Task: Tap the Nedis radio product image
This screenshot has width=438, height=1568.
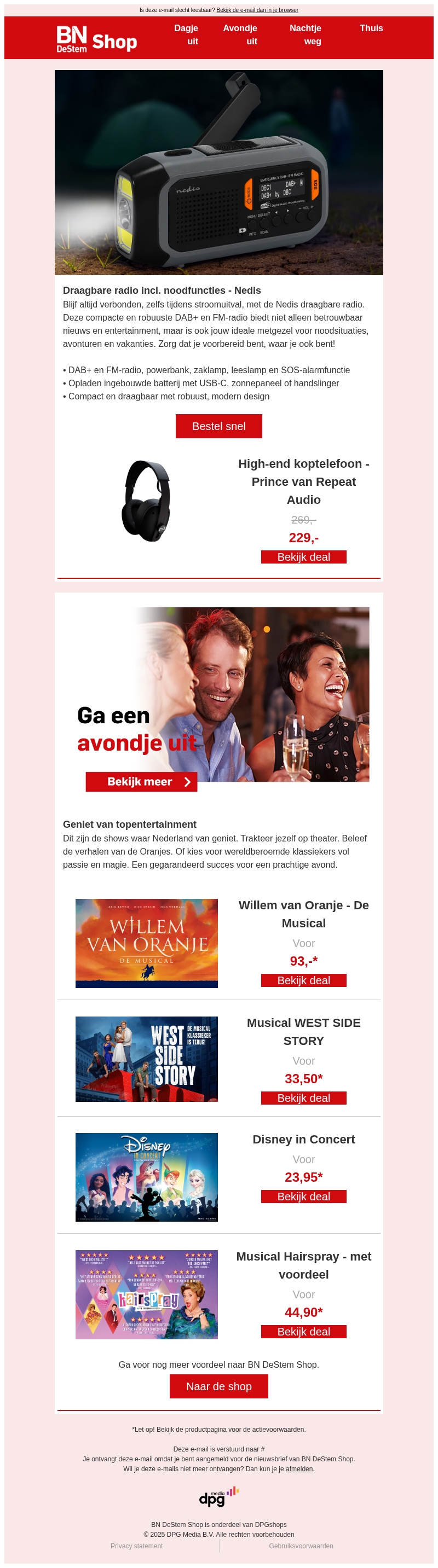Action: tap(218, 172)
